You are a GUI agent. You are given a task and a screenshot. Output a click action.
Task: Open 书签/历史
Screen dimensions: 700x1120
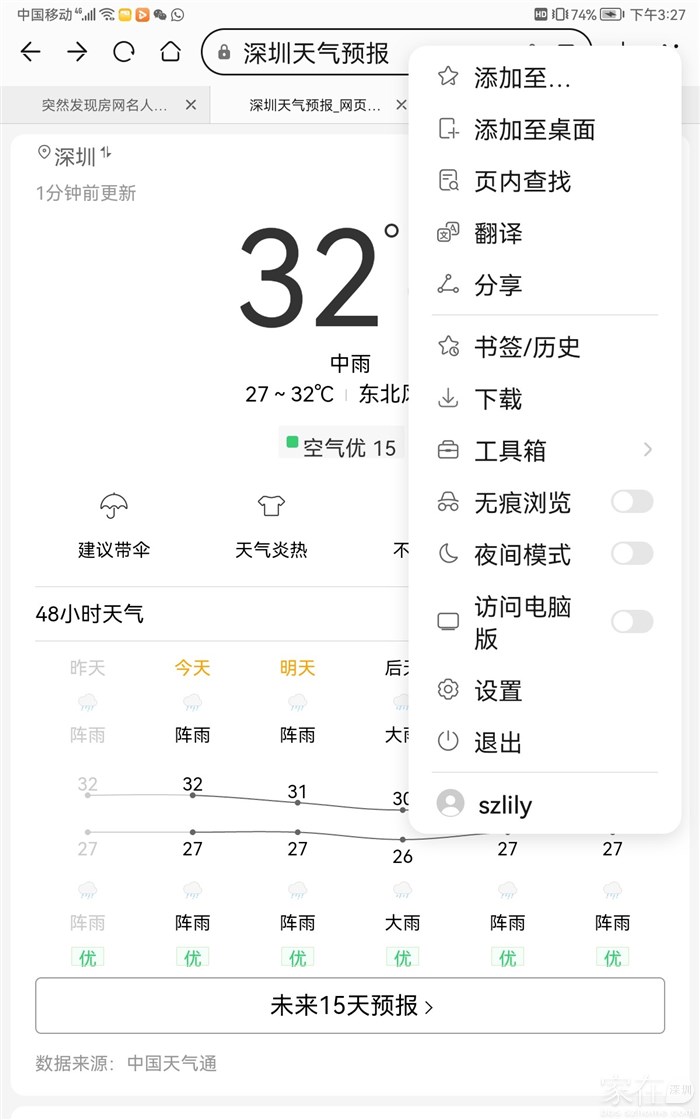coord(545,346)
